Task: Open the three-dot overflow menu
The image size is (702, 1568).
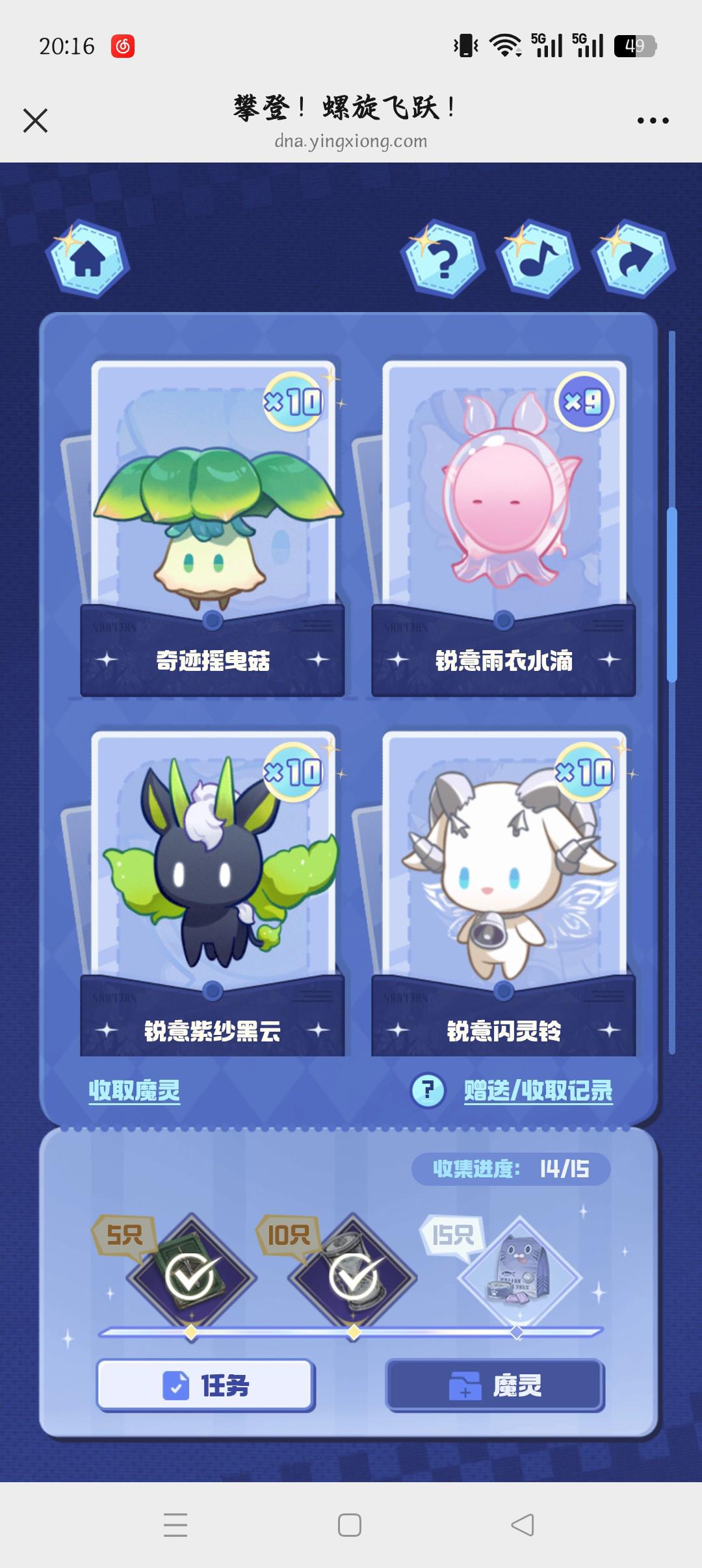Action: [x=653, y=121]
